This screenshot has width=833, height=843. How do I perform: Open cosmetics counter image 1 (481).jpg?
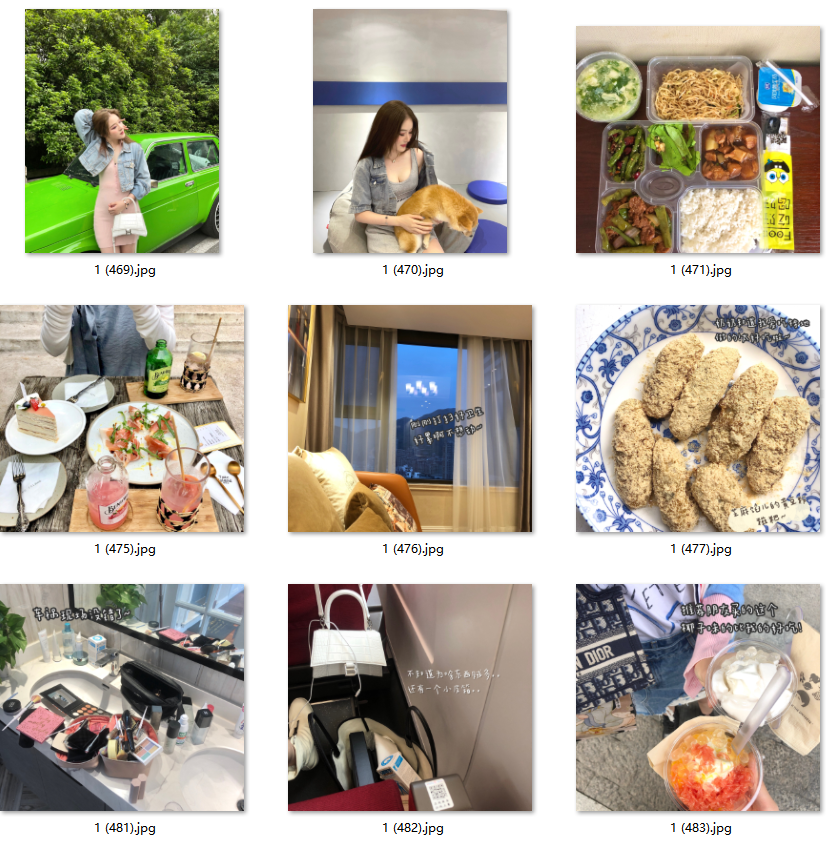click(122, 697)
